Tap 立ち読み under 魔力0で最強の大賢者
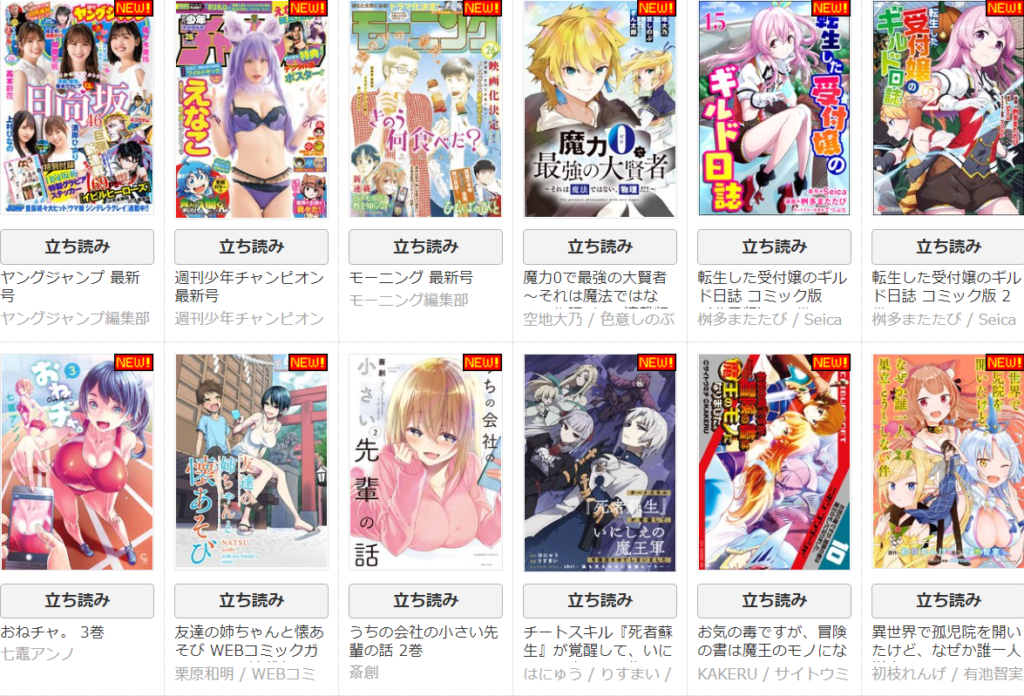This screenshot has height=696, width=1024. point(600,246)
